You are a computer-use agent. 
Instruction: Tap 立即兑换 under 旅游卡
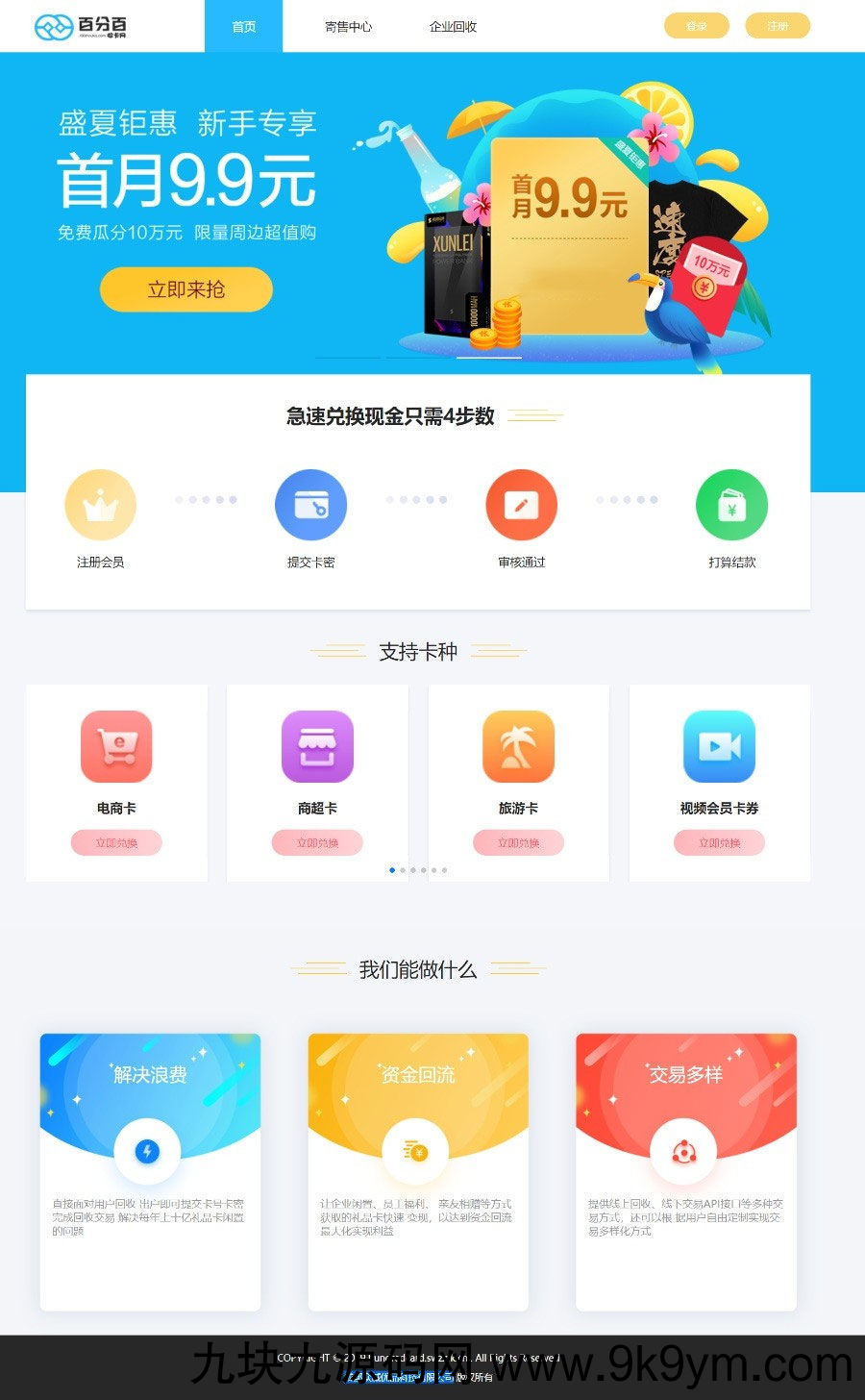point(518,843)
